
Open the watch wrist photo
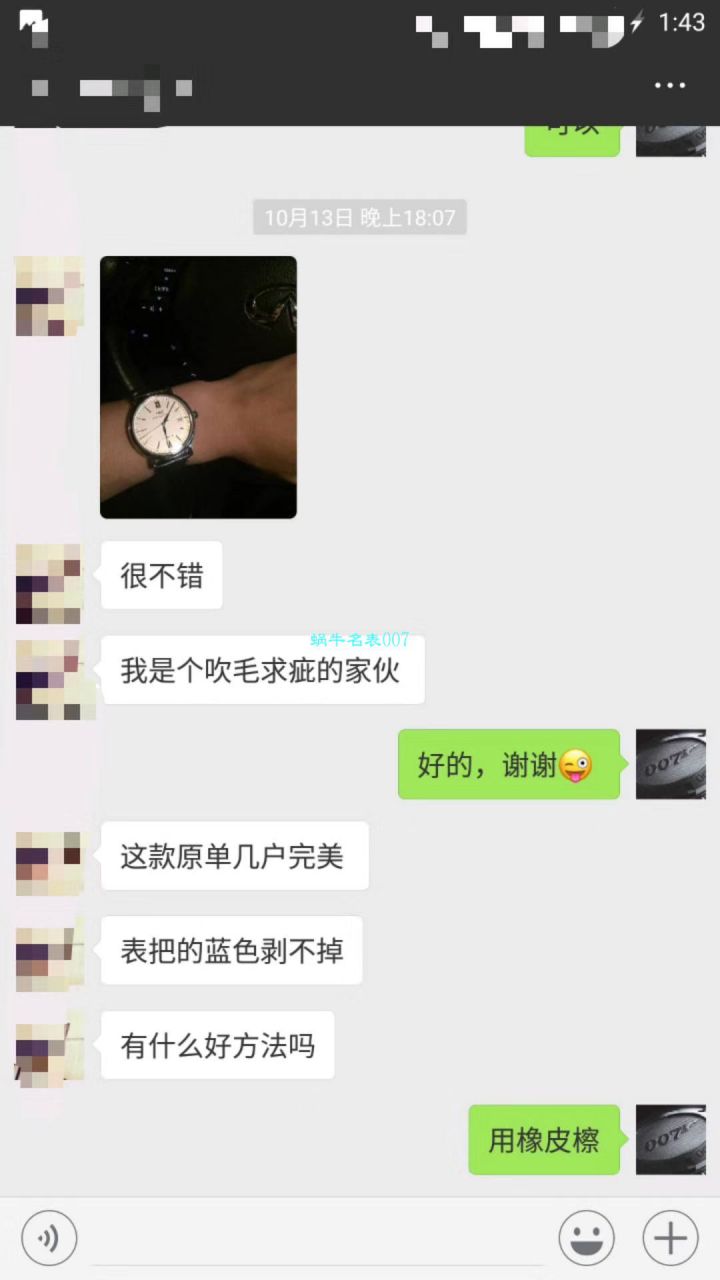pos(198,387)
